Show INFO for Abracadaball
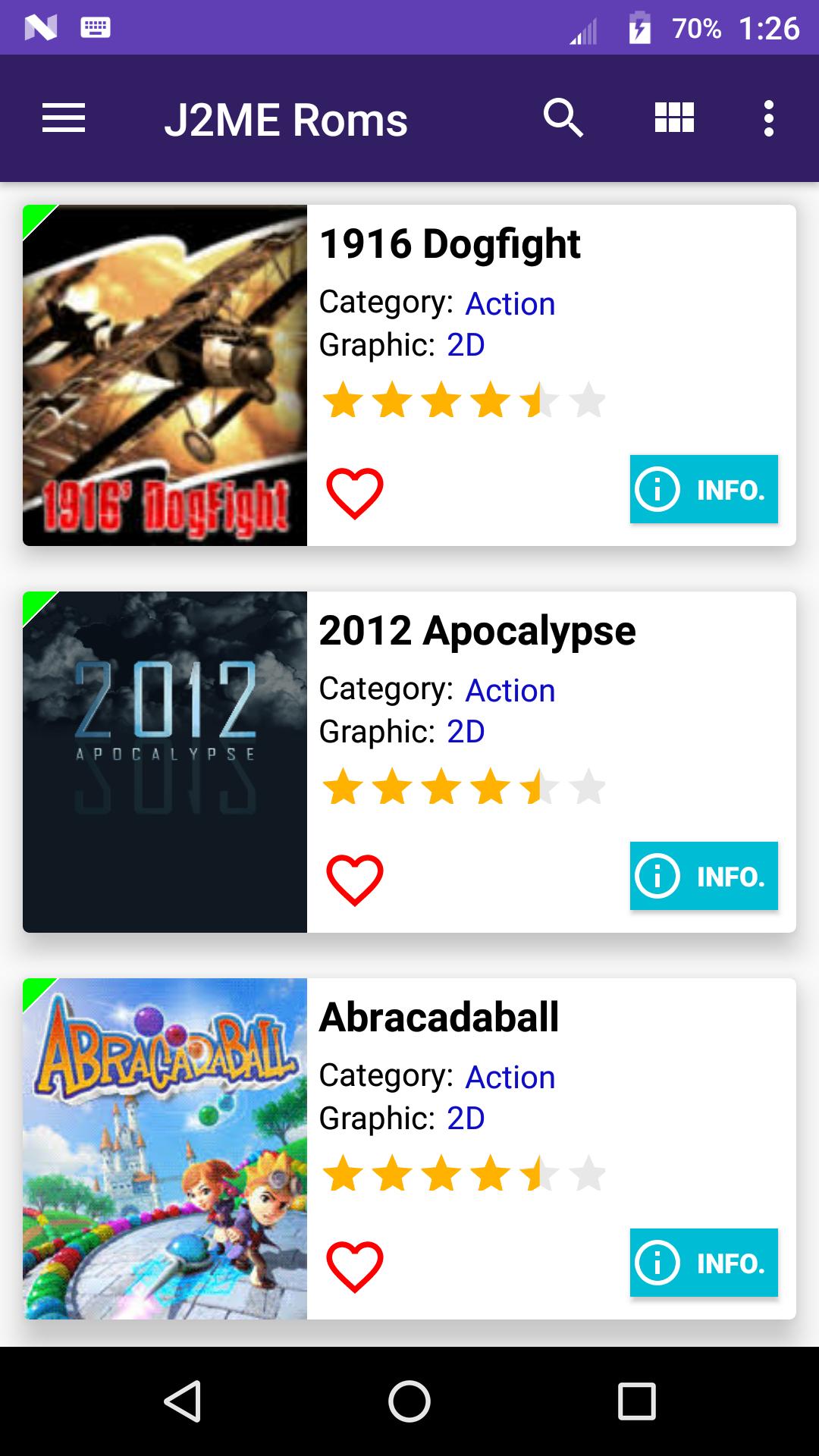Screen dimensions: 819x1456 click(704, 1263)
